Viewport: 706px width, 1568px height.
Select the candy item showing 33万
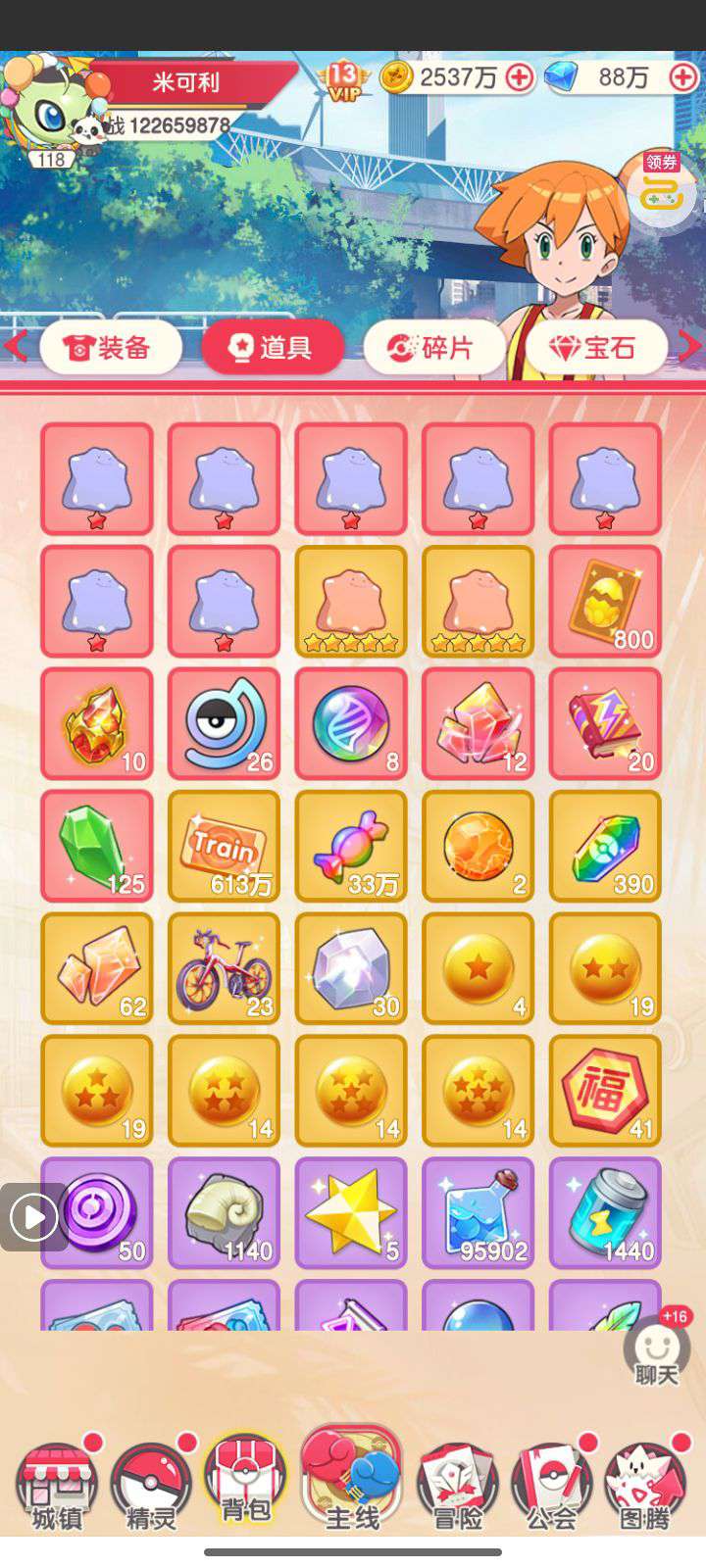pos(351,847)
